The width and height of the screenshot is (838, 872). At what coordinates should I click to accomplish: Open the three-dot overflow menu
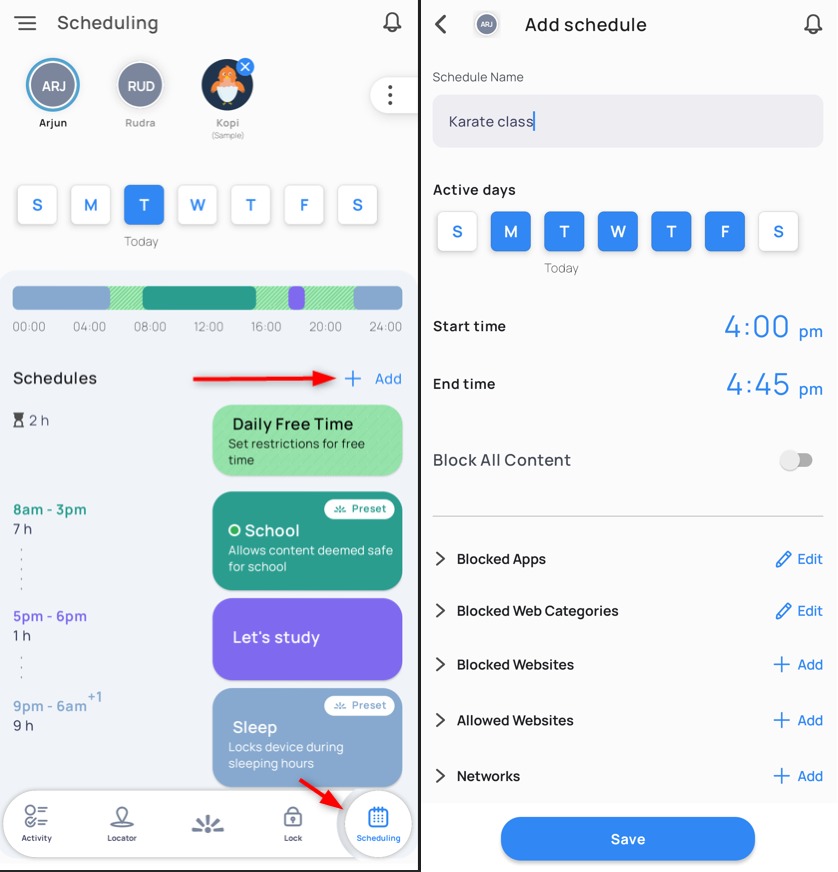point(390,96)
